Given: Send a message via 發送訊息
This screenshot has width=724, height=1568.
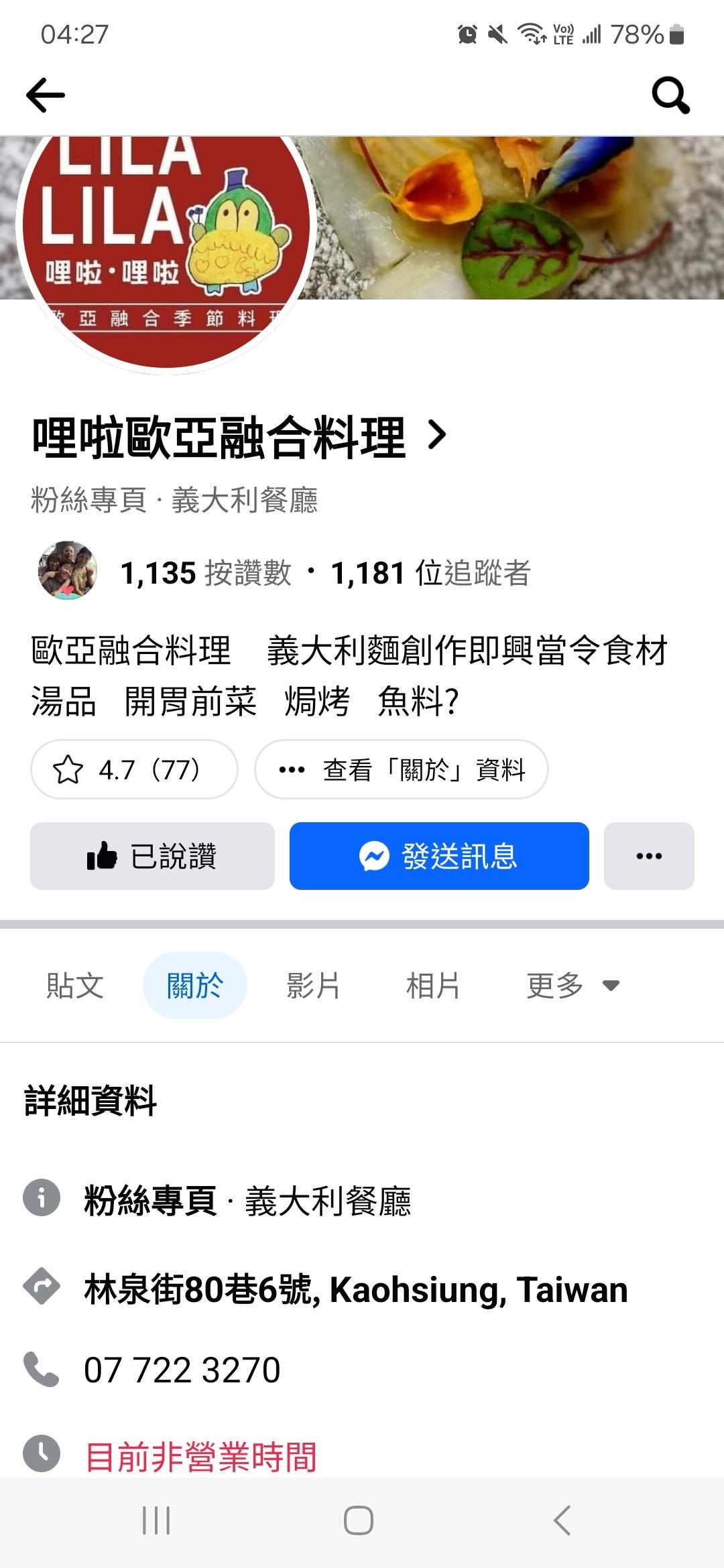Looking at the screenshot, I should pyautogui.click(x=439, y=856).
